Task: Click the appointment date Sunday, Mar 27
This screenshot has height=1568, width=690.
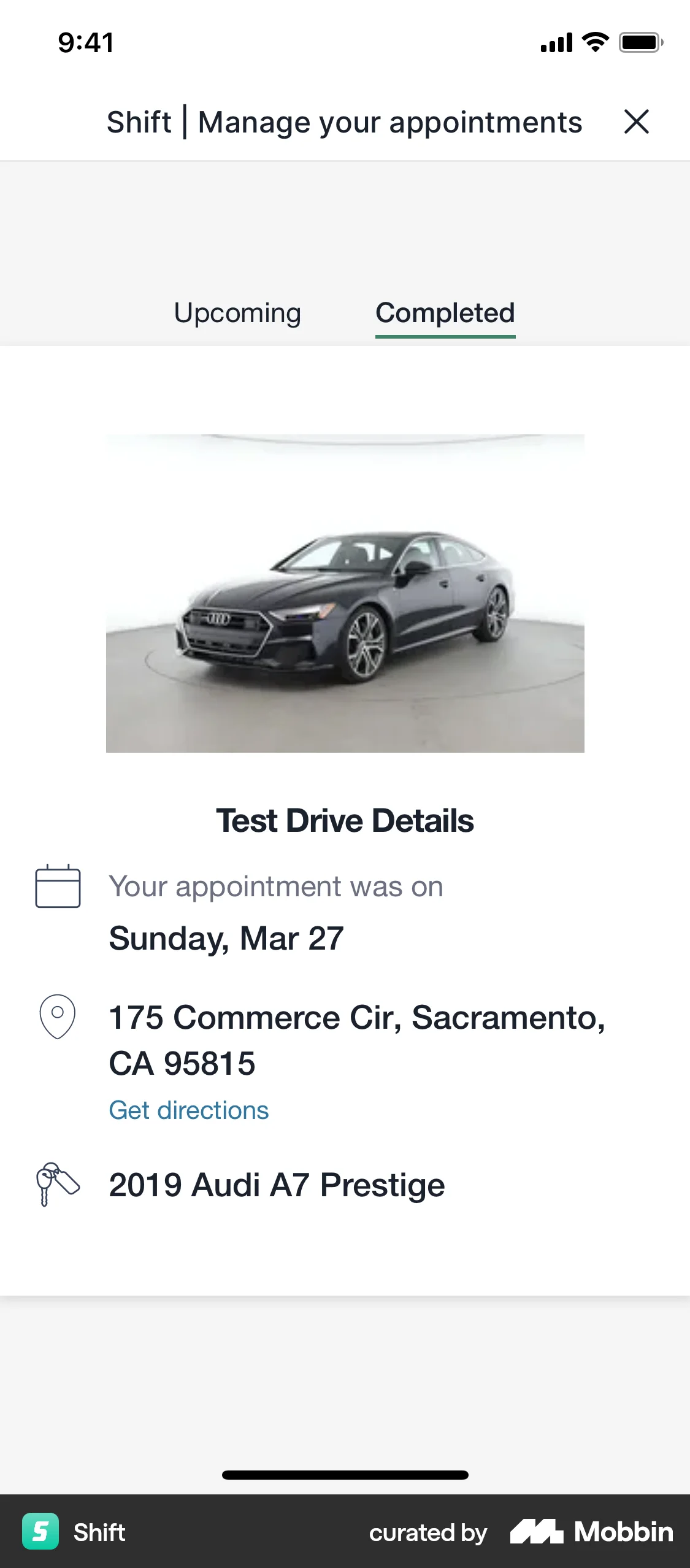Action: coord(226,937)
